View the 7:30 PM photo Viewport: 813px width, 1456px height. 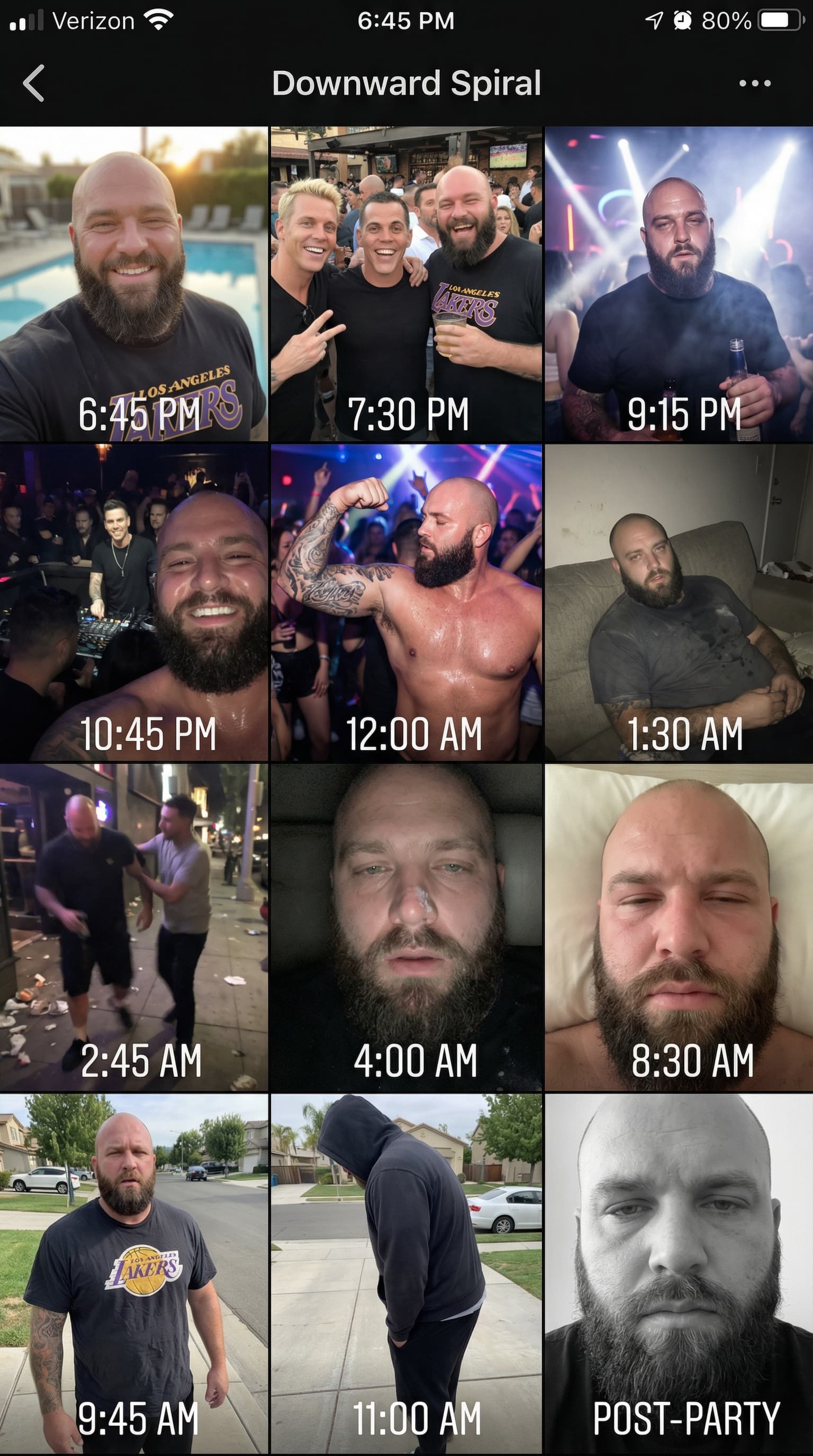pos(406,284)
